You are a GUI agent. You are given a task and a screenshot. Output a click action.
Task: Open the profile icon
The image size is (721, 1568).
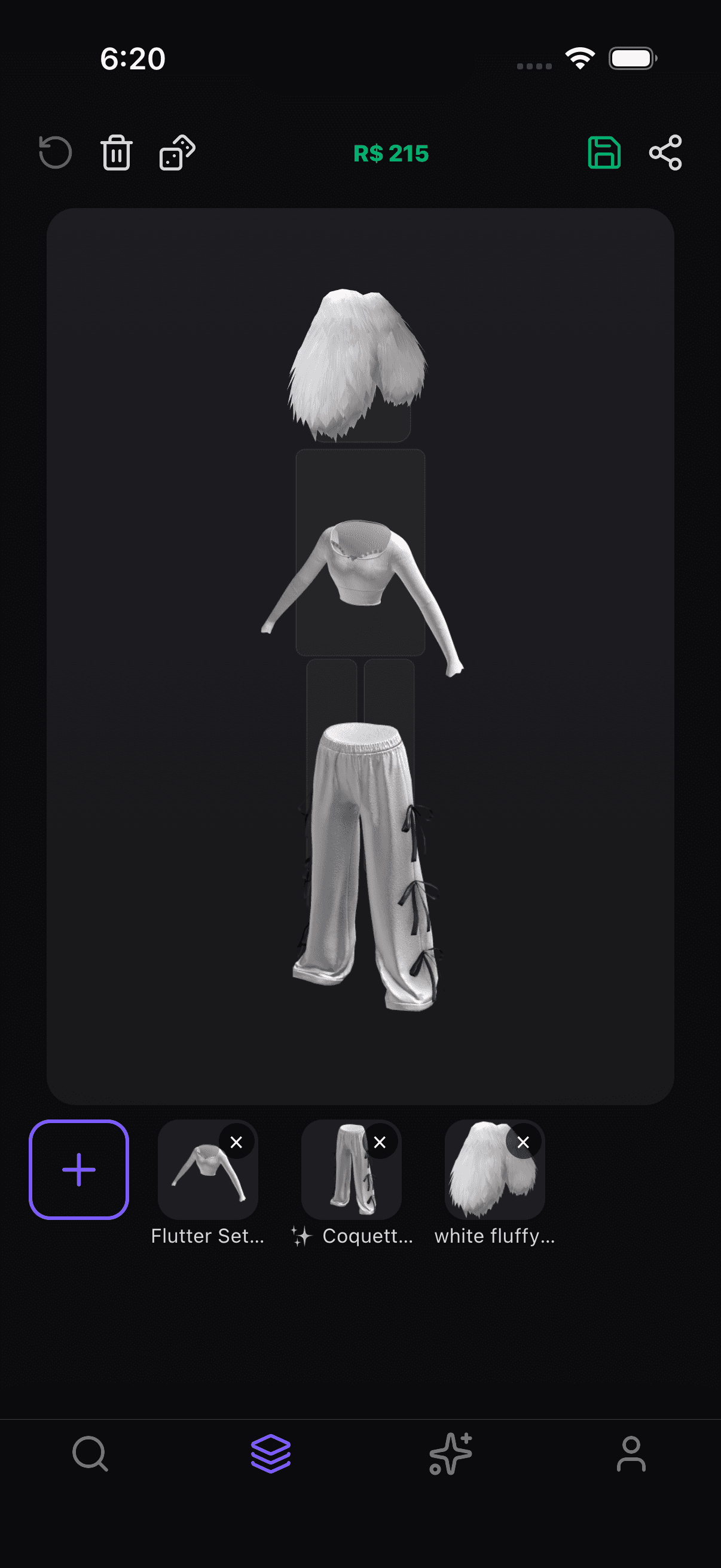[x=631, y=1455]
